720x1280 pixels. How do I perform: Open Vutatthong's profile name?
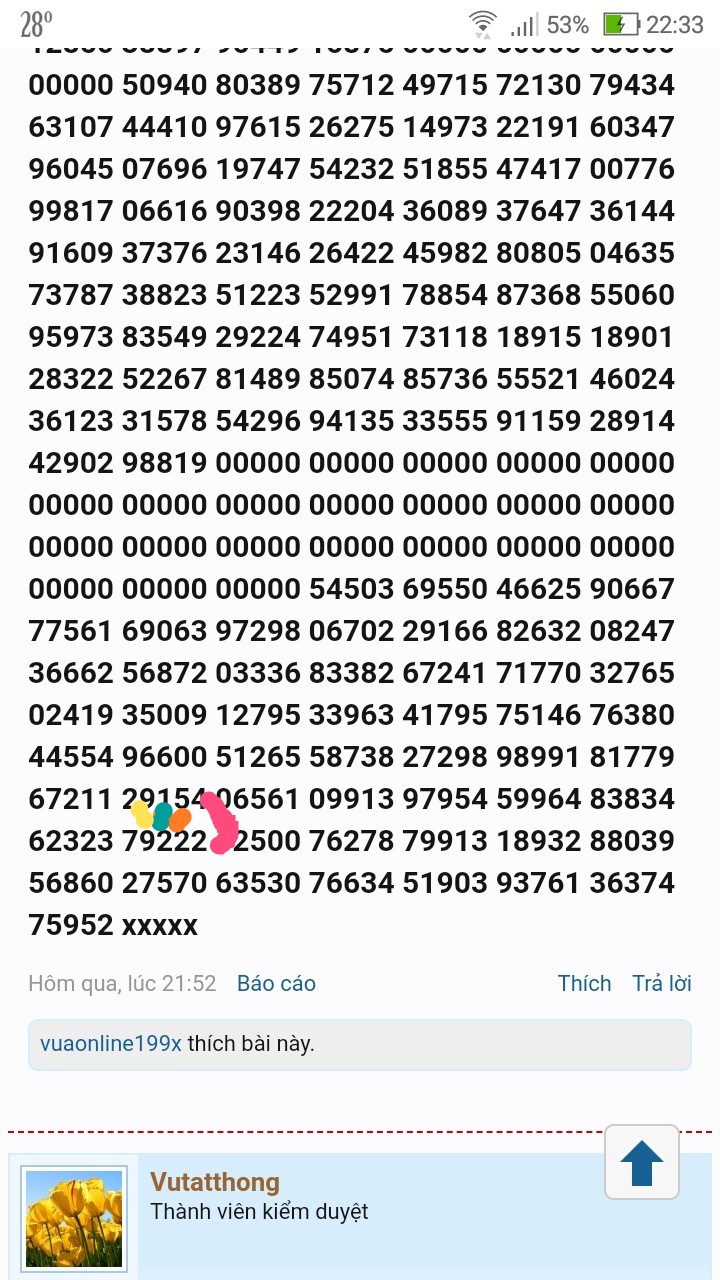point(215,1183)
